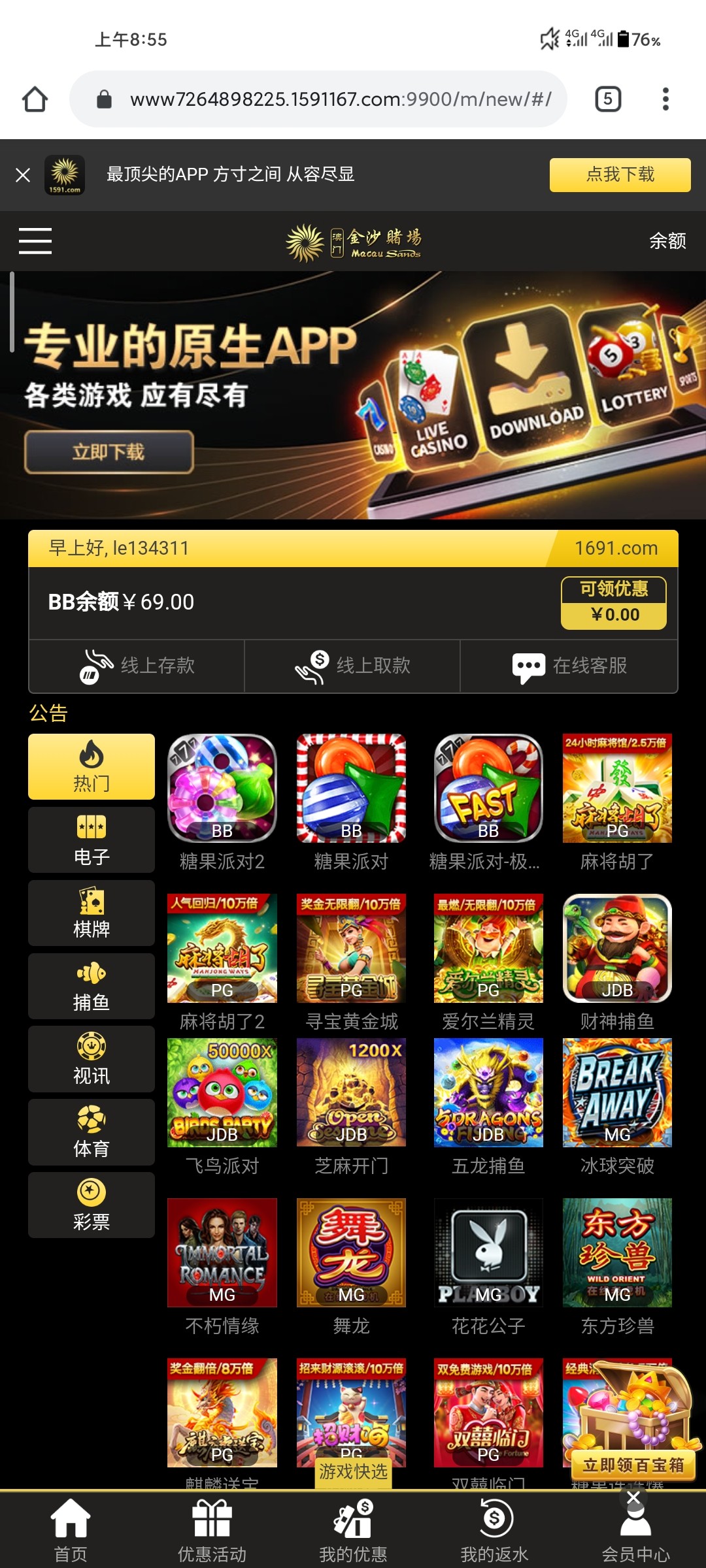Tap 立即下载 on the APP banner

(109, 451)
